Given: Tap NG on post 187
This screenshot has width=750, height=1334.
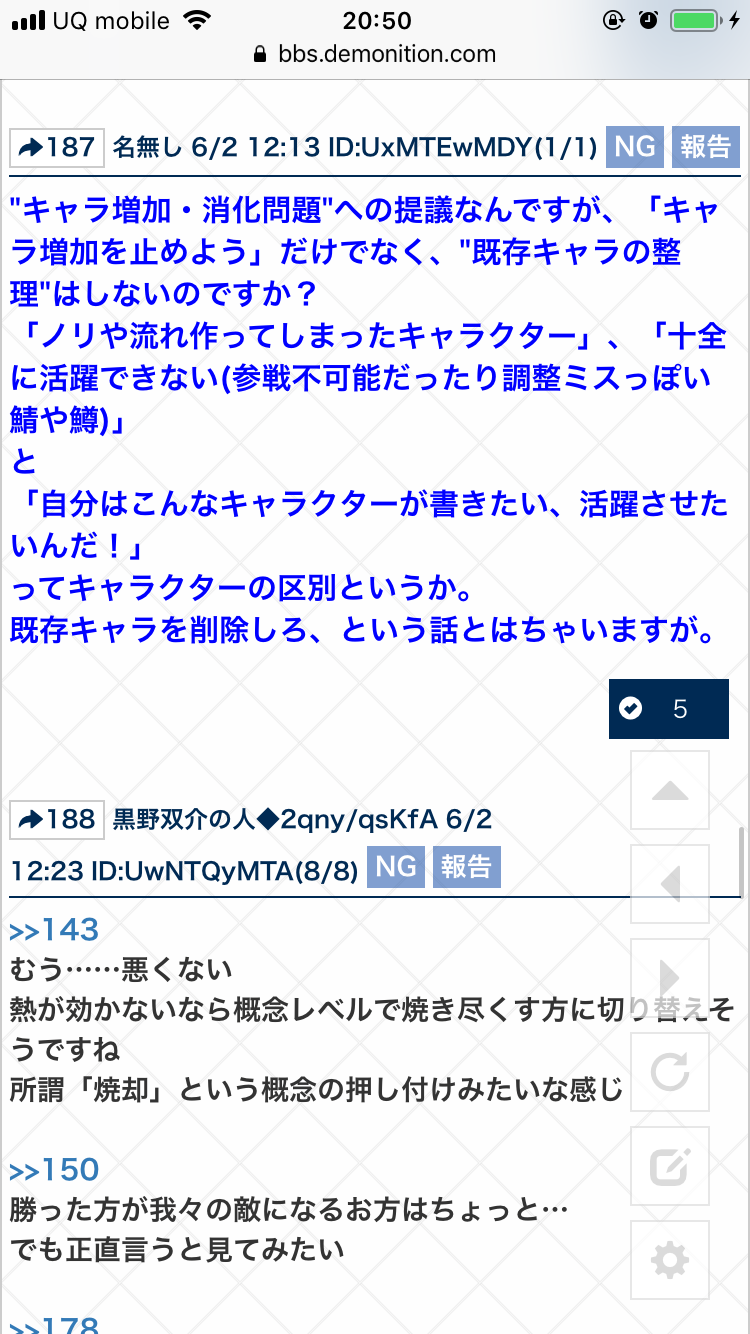Looking at the screenshot, I should point(635,147).
